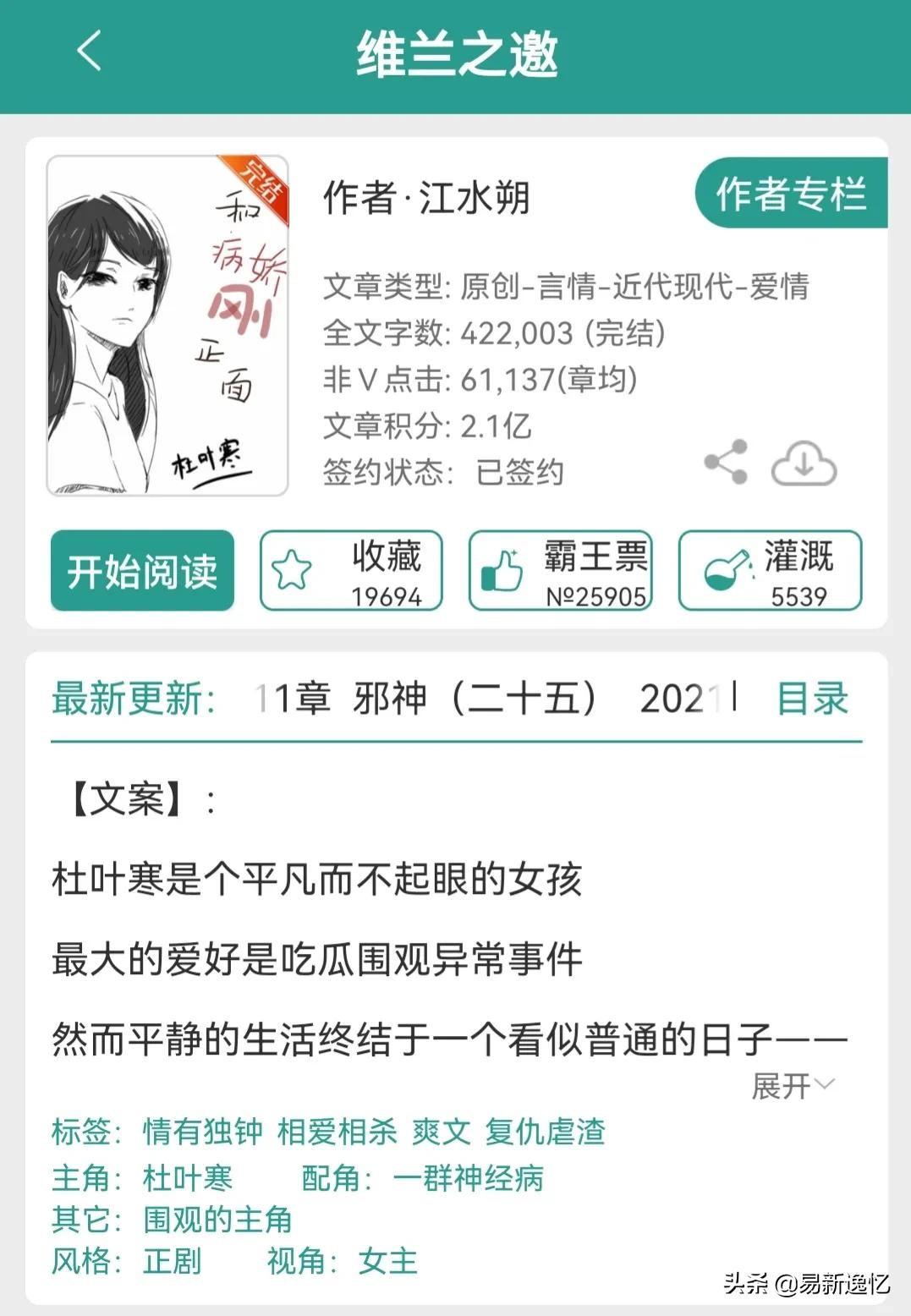
Task: Open the latest chapter 邪神（二十五）
Action: [474, 699]
